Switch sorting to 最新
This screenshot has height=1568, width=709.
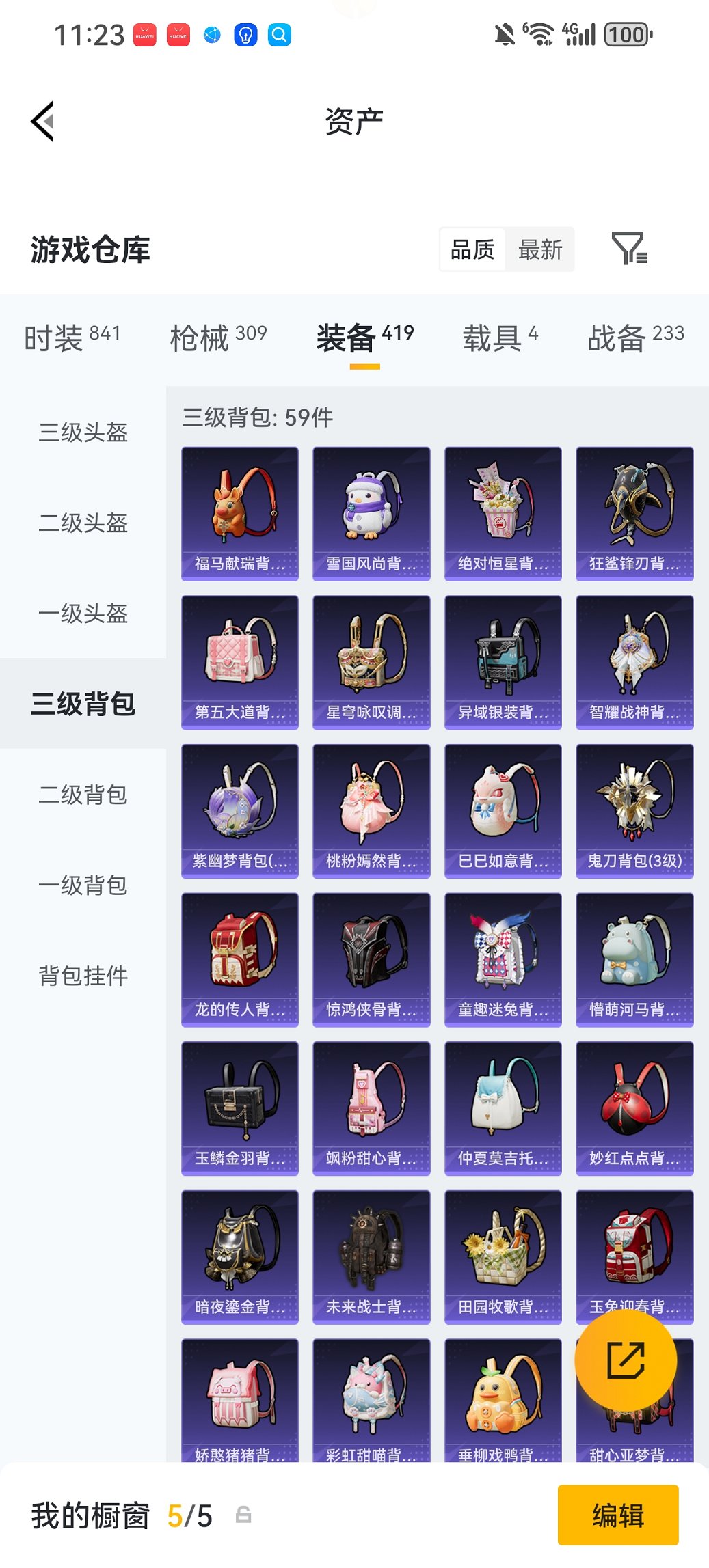point(541,249)
